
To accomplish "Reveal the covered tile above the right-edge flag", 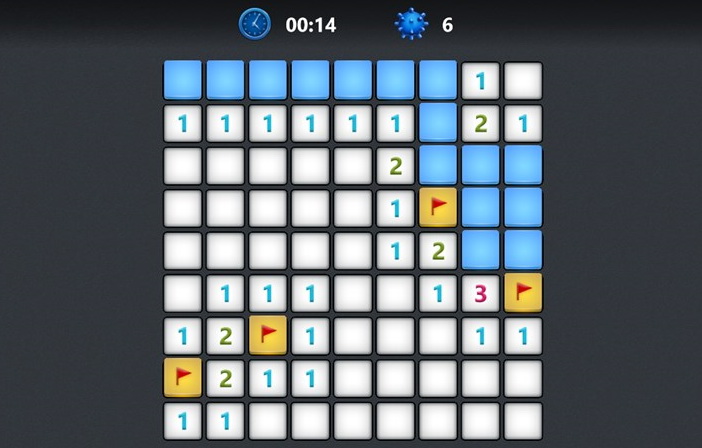I will pyautogui.click(x=523, y=250).
